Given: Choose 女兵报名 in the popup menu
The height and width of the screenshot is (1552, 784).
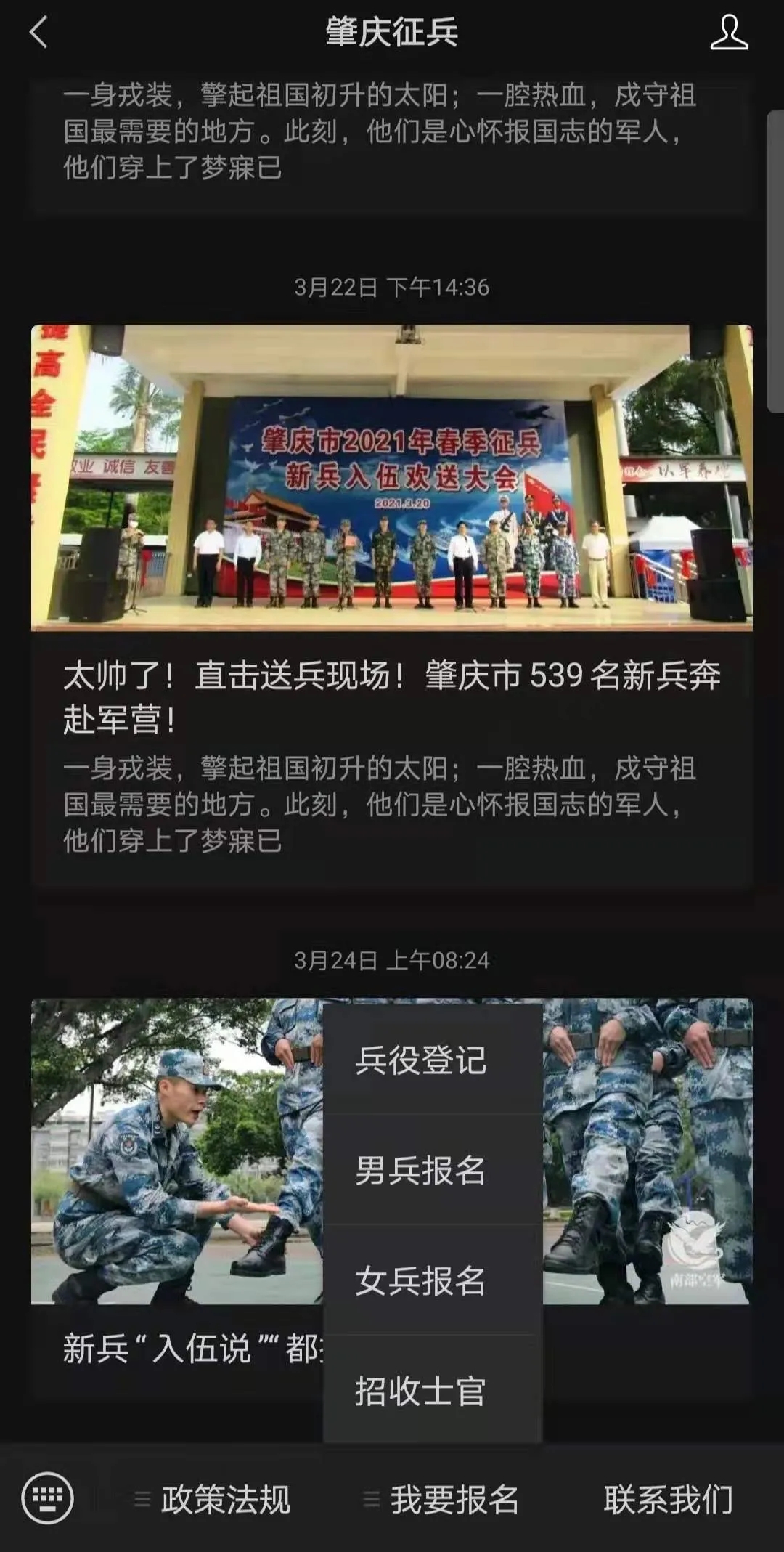Looking at the screenshot, I should click(x=420, y=1280).
